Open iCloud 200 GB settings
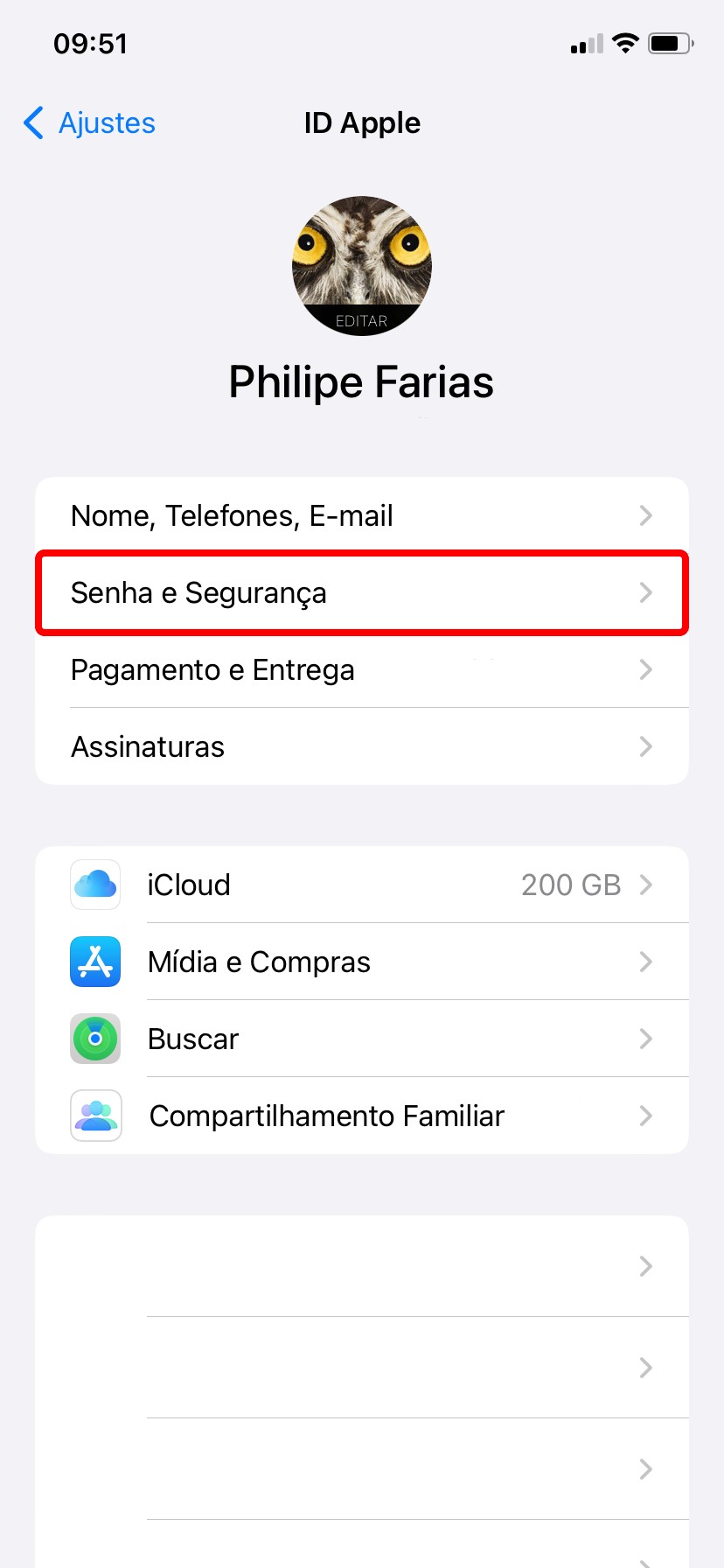This screenshot has width=724, height=1568. [x=361, y=885]
